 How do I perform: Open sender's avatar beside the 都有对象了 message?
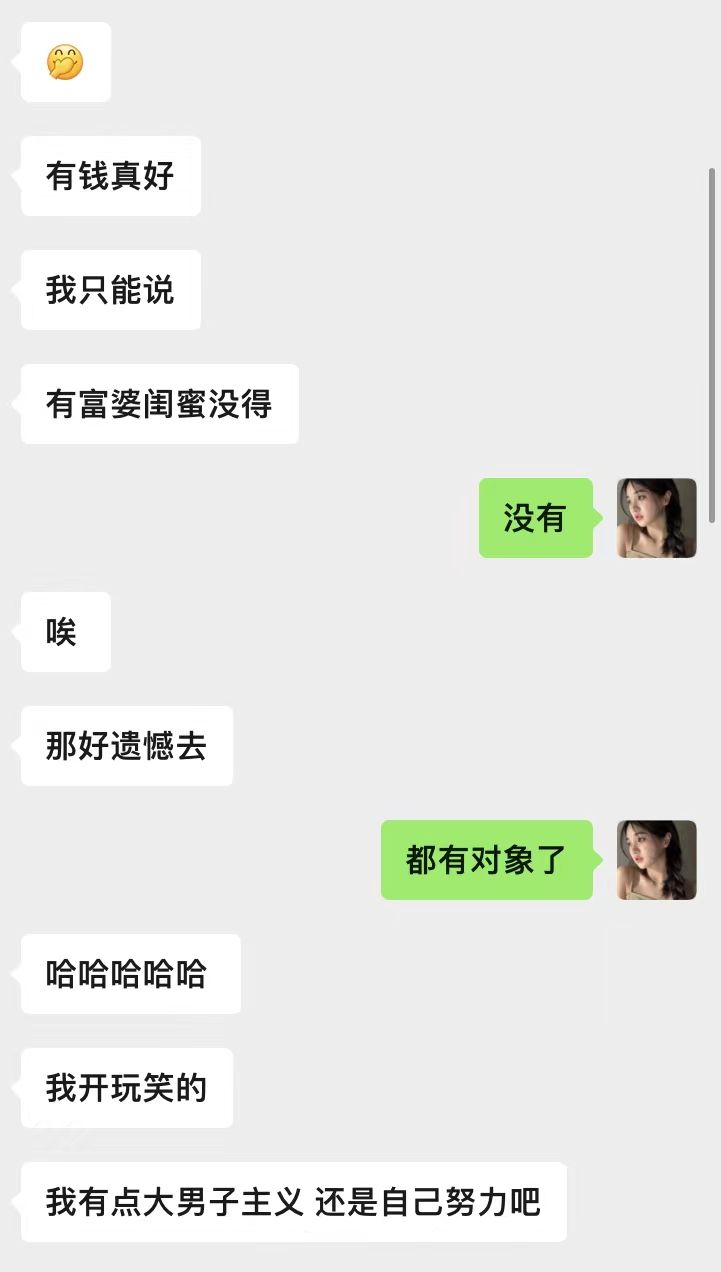pyautogui.click(x=656, y=860)
